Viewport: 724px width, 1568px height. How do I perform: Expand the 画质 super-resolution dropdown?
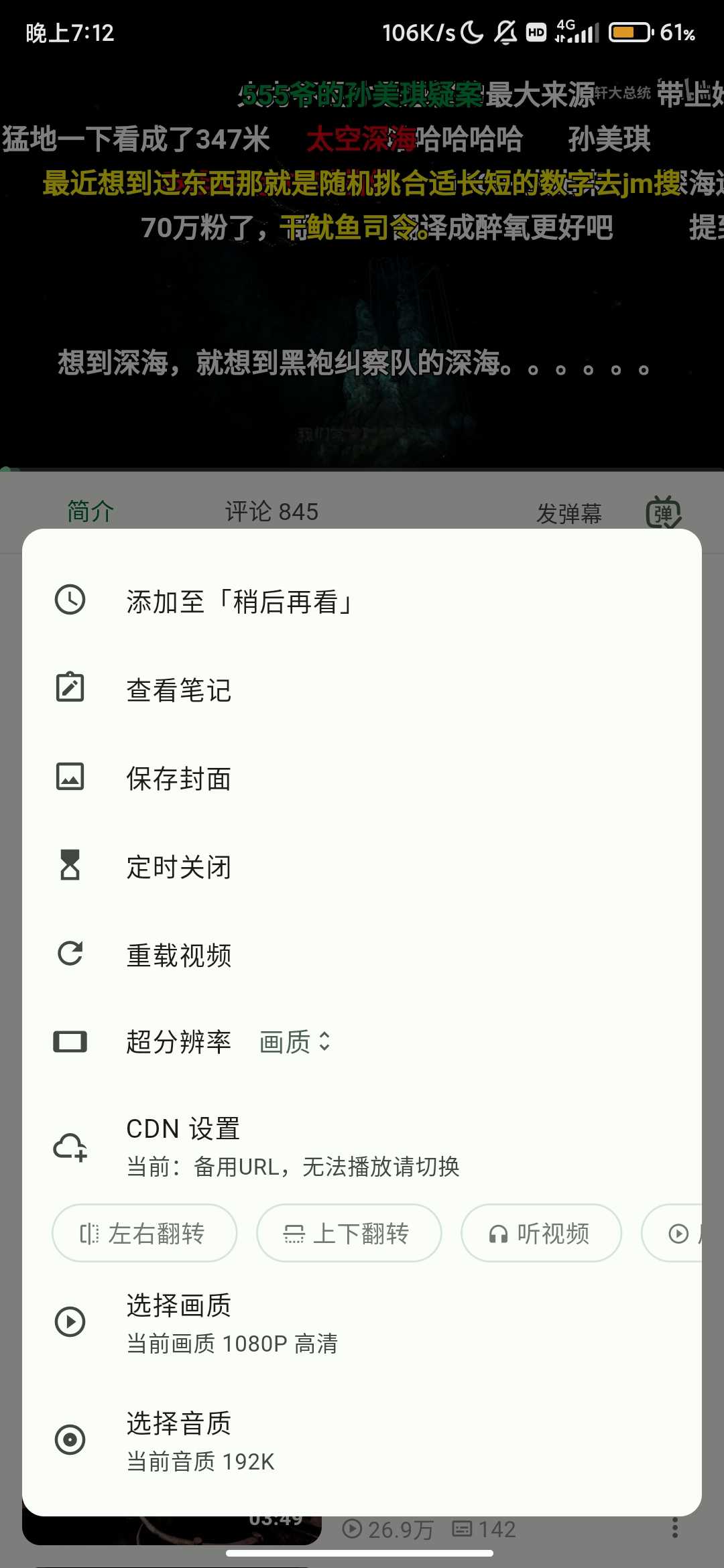tap(295, 1042)
